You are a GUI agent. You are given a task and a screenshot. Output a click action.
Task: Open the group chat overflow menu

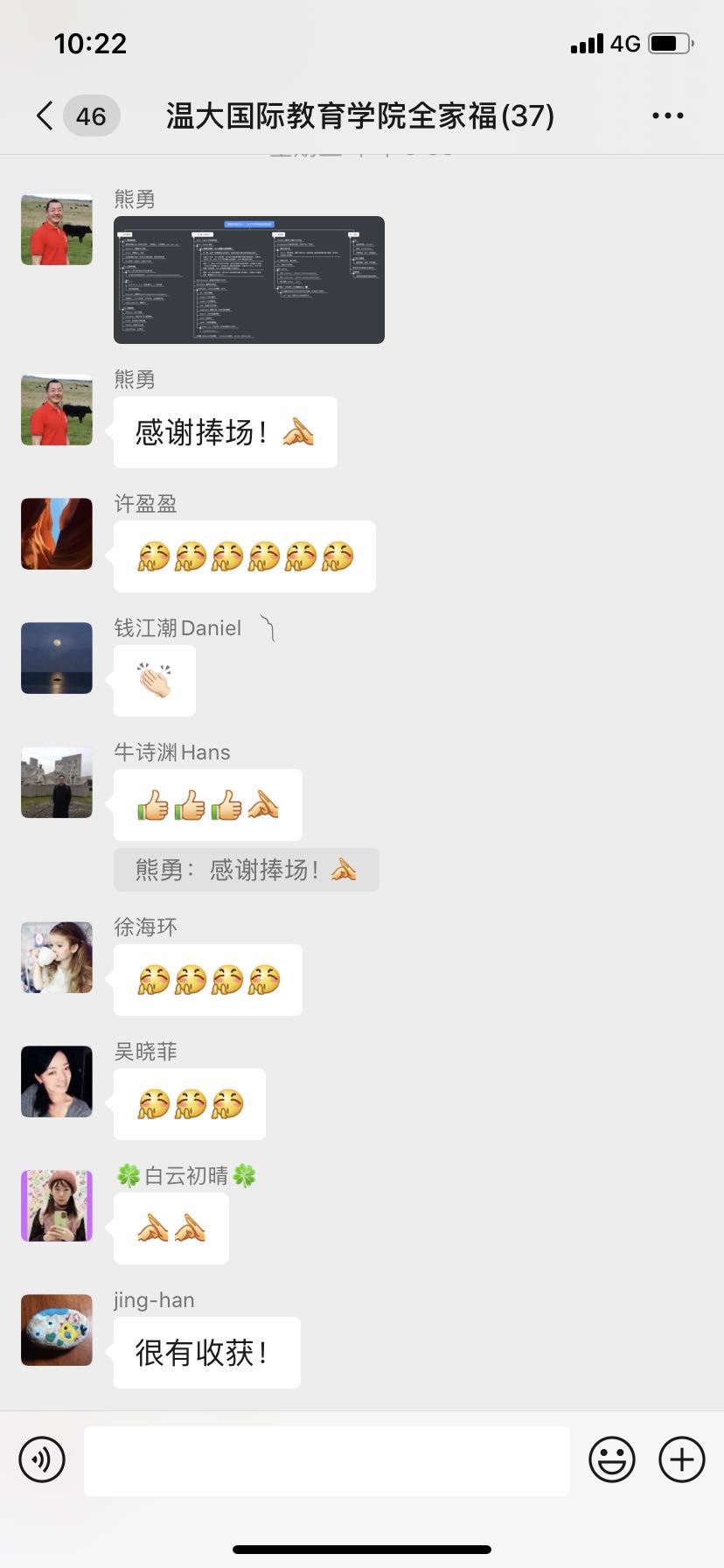[668, 115]
